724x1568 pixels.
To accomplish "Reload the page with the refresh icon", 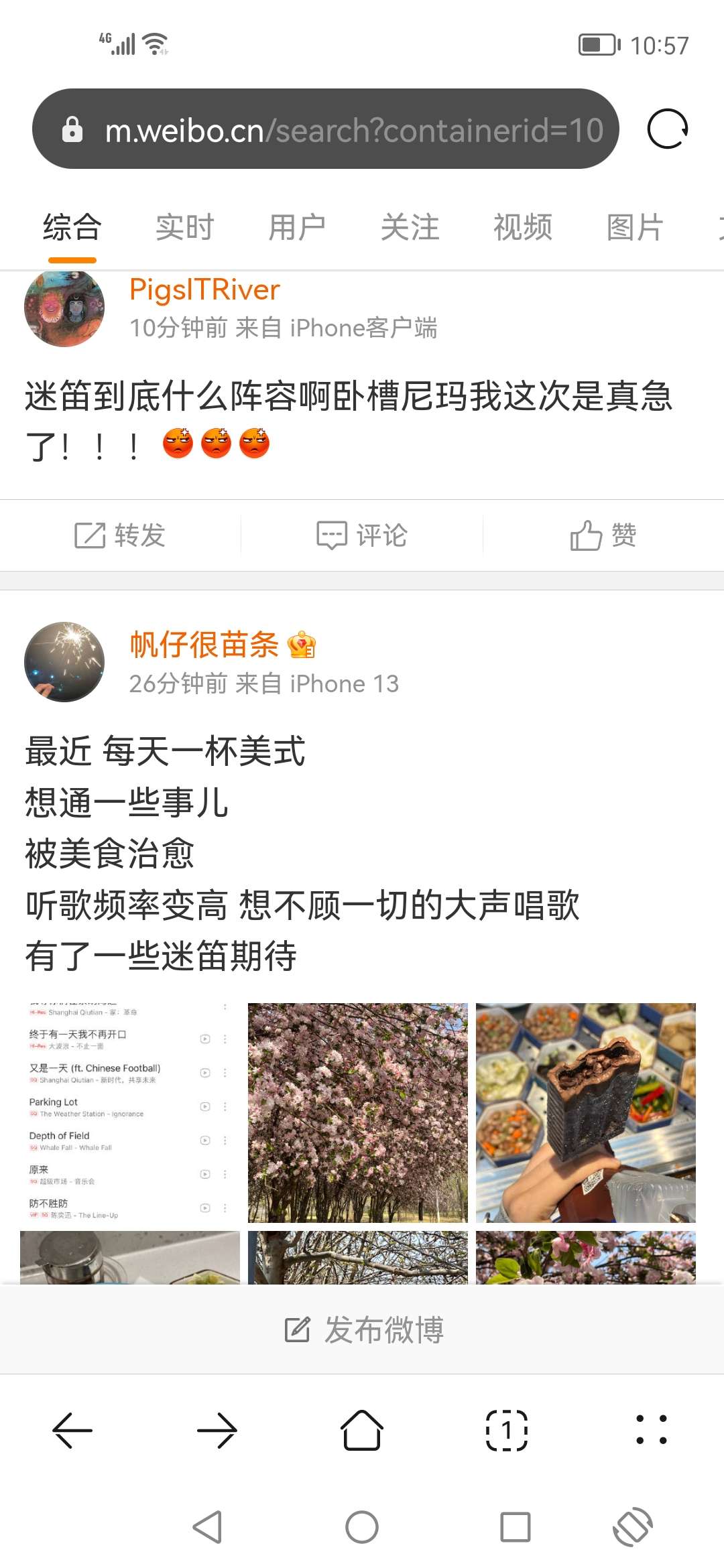I will pyautogui.click(x=667, y=129).
